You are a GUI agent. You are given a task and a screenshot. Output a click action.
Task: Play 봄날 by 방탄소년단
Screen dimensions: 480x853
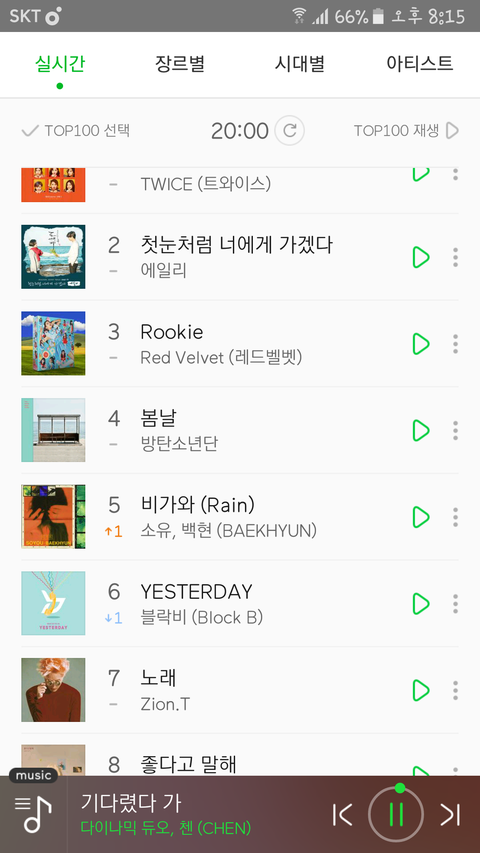point(421,430)
